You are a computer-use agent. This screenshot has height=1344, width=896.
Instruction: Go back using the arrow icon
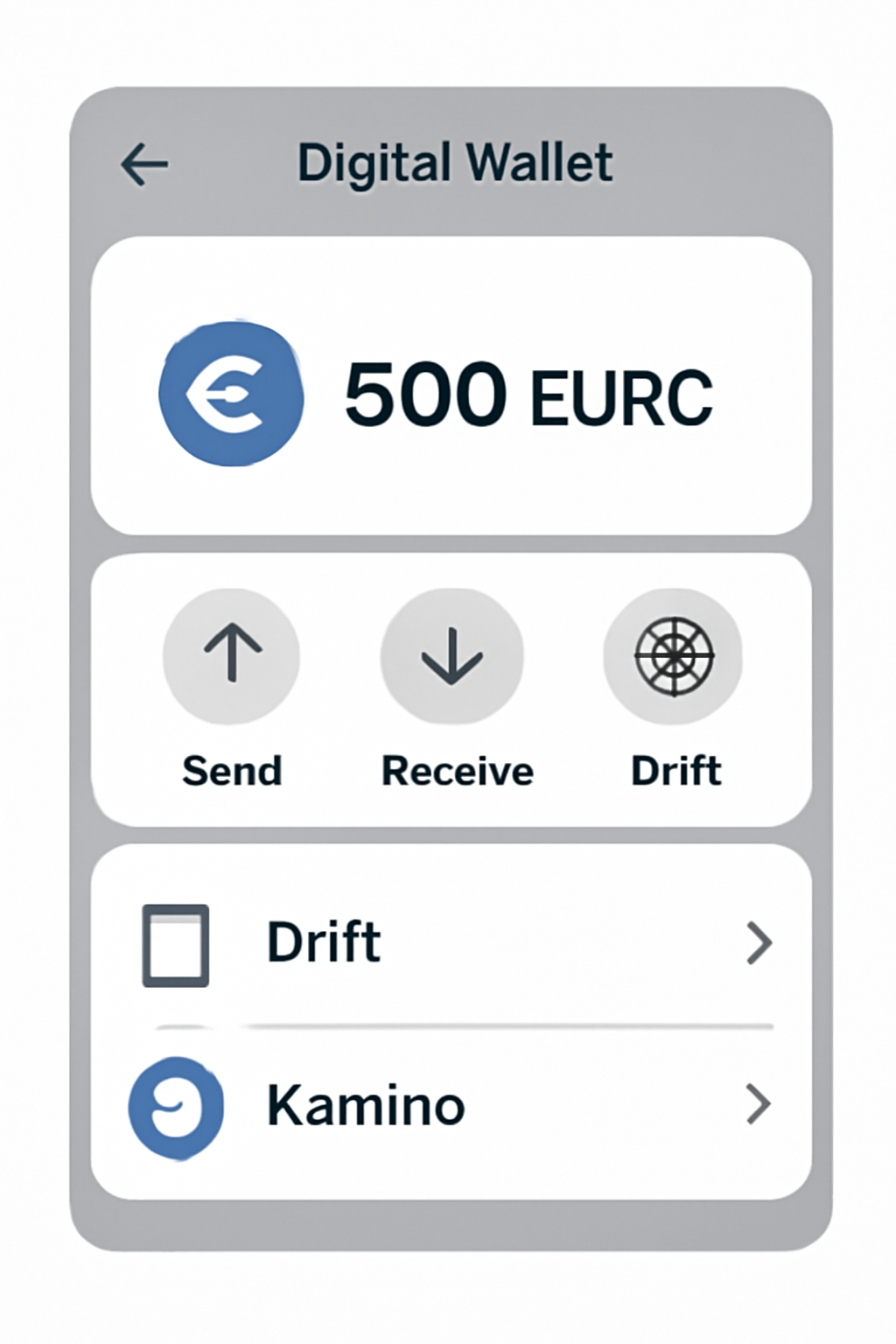click(x=144, y=164)
